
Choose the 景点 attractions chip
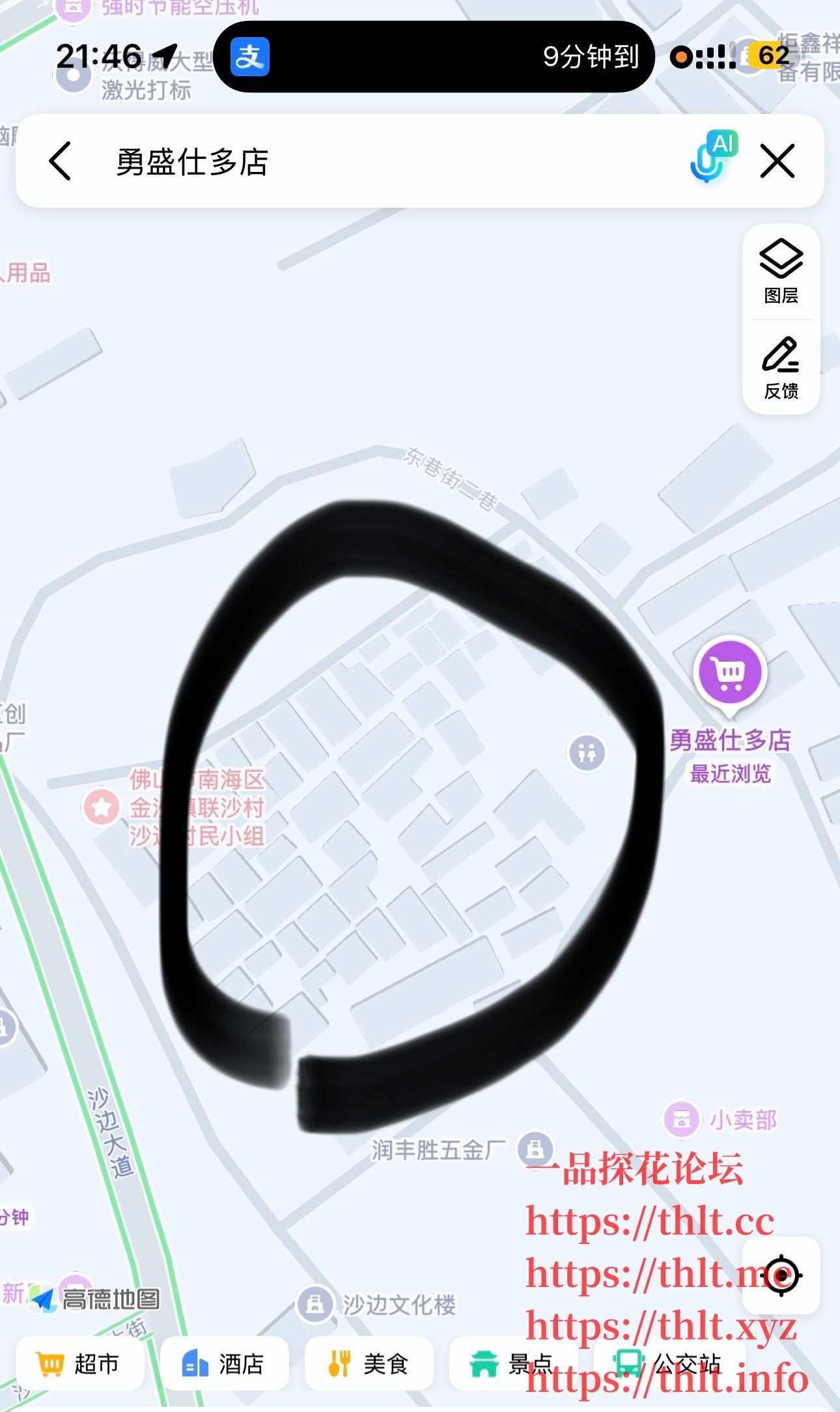[x=513, y=1363]
